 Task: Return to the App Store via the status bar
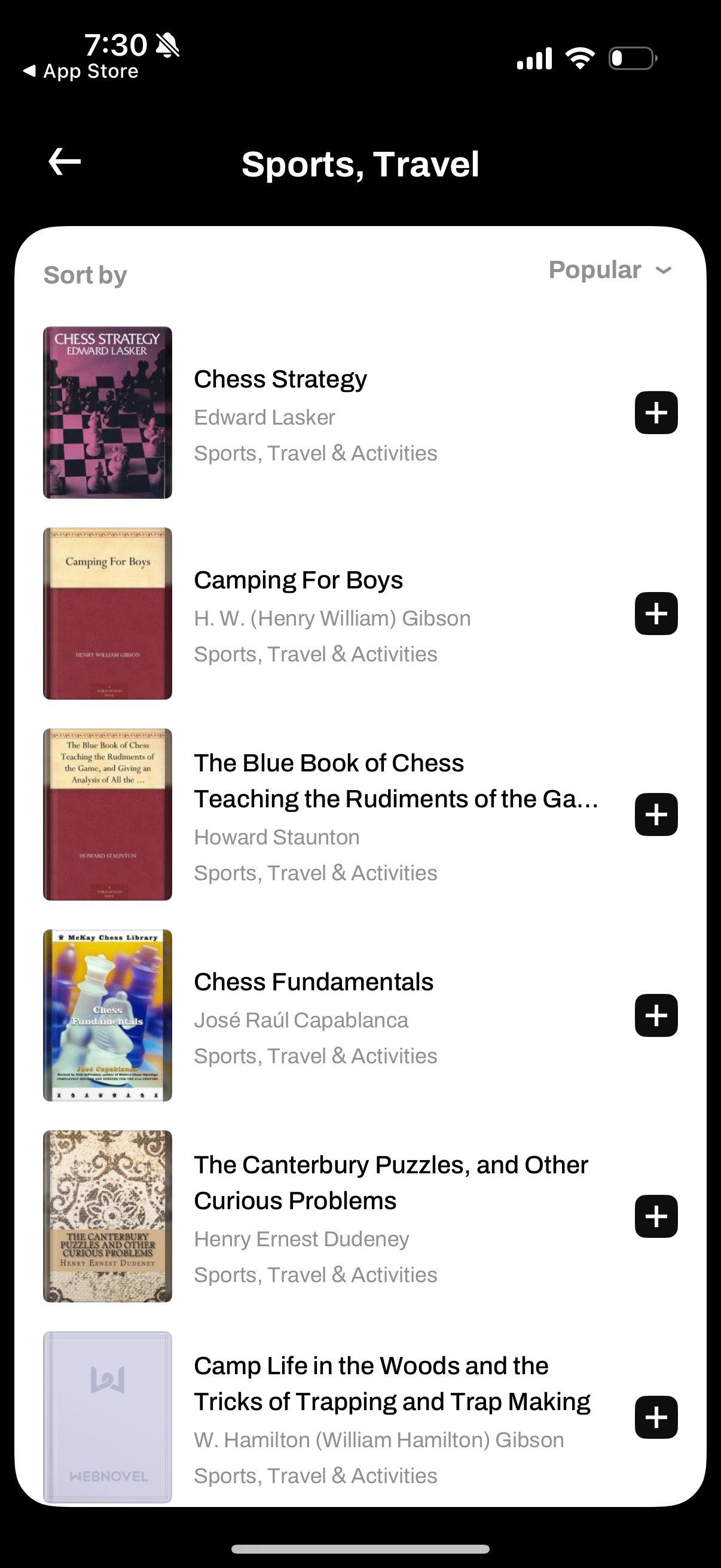79,71
